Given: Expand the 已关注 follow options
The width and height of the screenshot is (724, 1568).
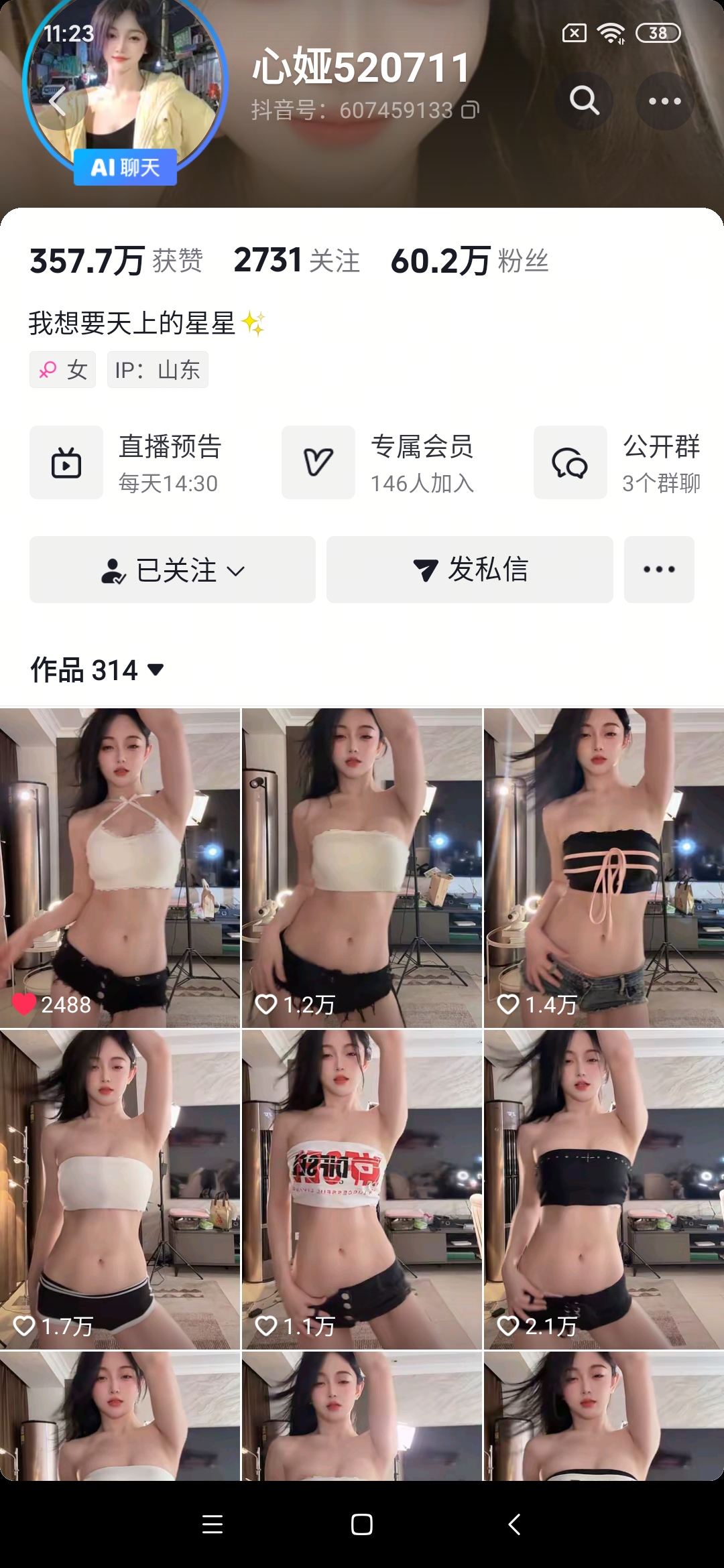Looking at the screenshot, I should (172, 570).
